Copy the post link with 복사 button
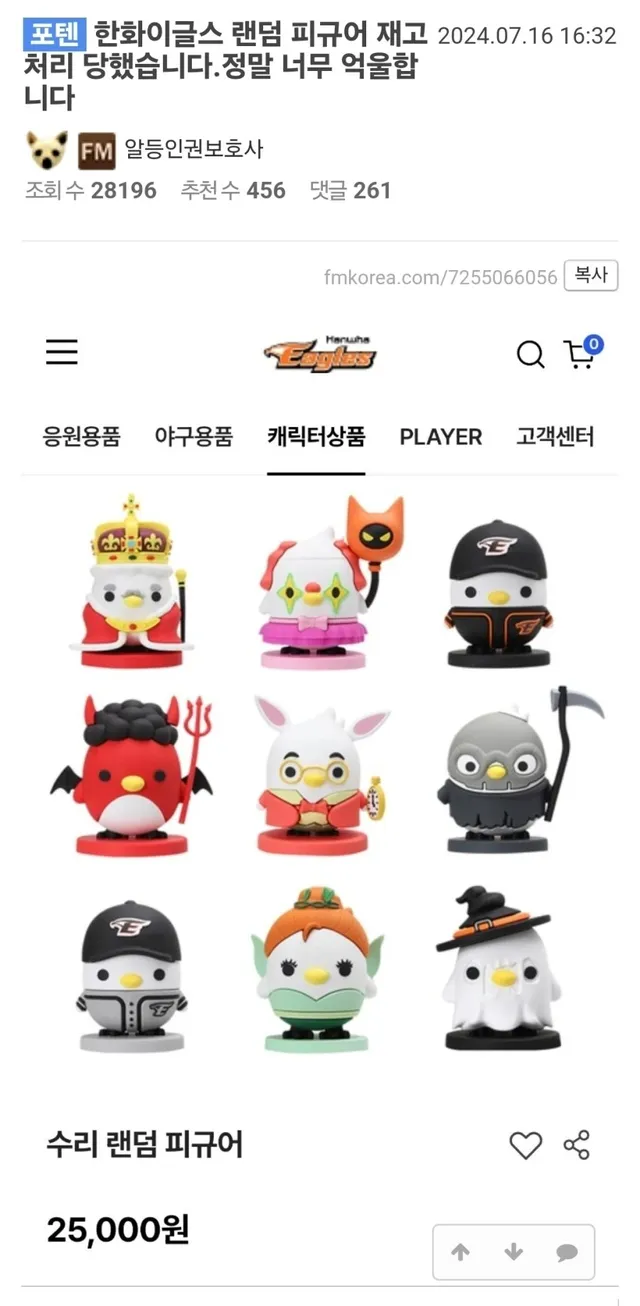The height and width of the screenshot is (1306, 640). [591, 276]
